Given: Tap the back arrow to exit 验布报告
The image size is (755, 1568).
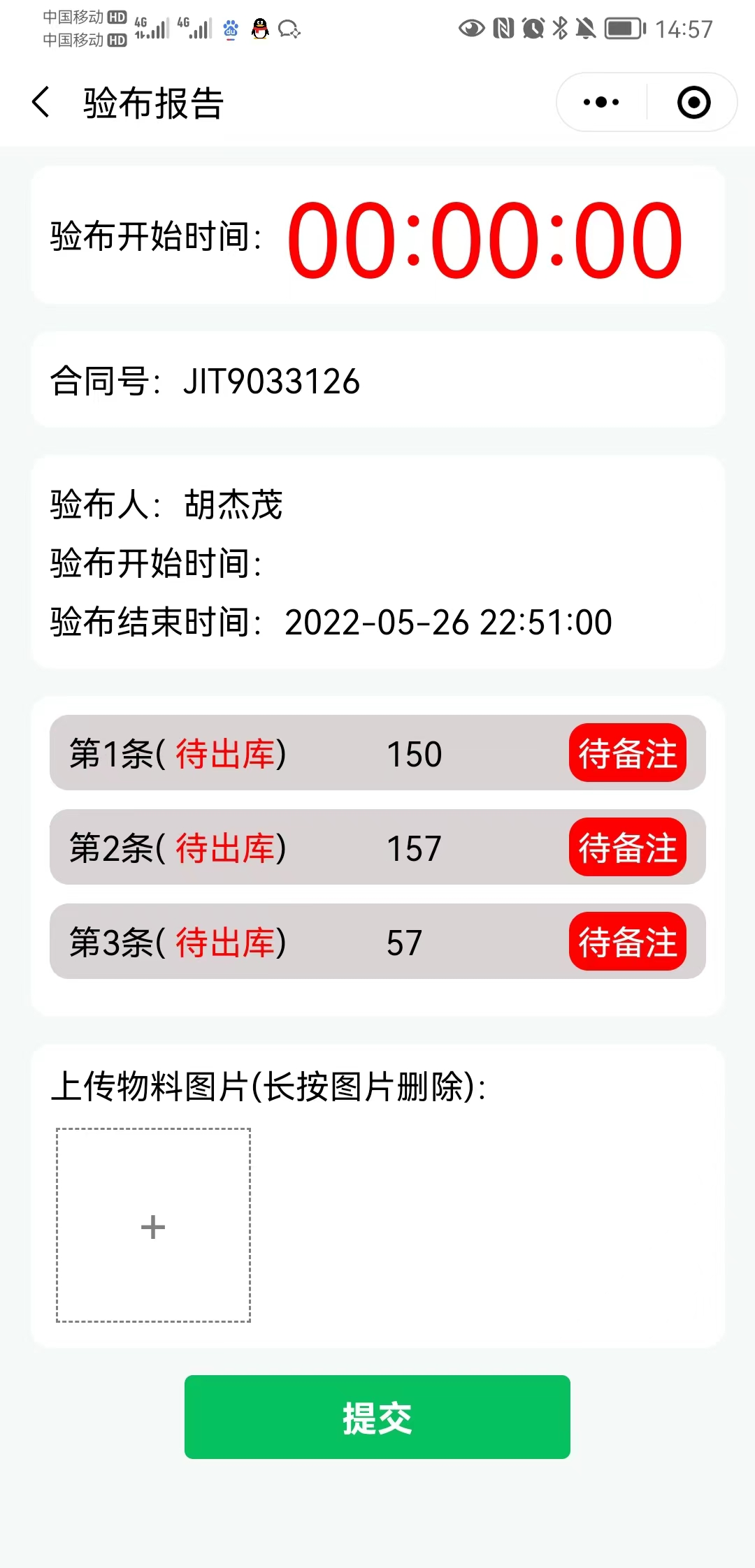Looking at the screenshot, I should pyautogui.click(x=41, y=102).
